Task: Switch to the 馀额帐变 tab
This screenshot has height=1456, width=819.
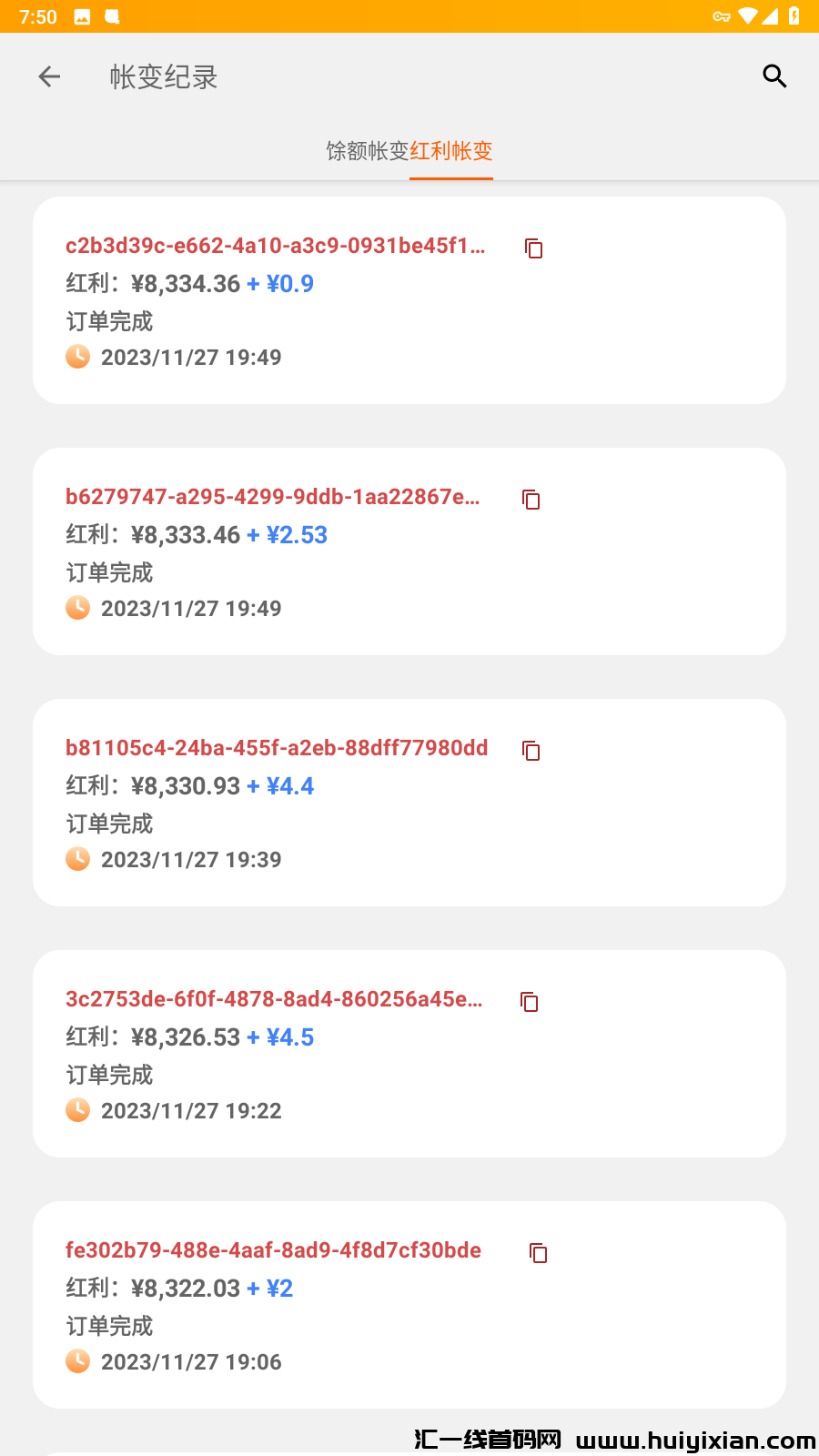Action: 366,152
